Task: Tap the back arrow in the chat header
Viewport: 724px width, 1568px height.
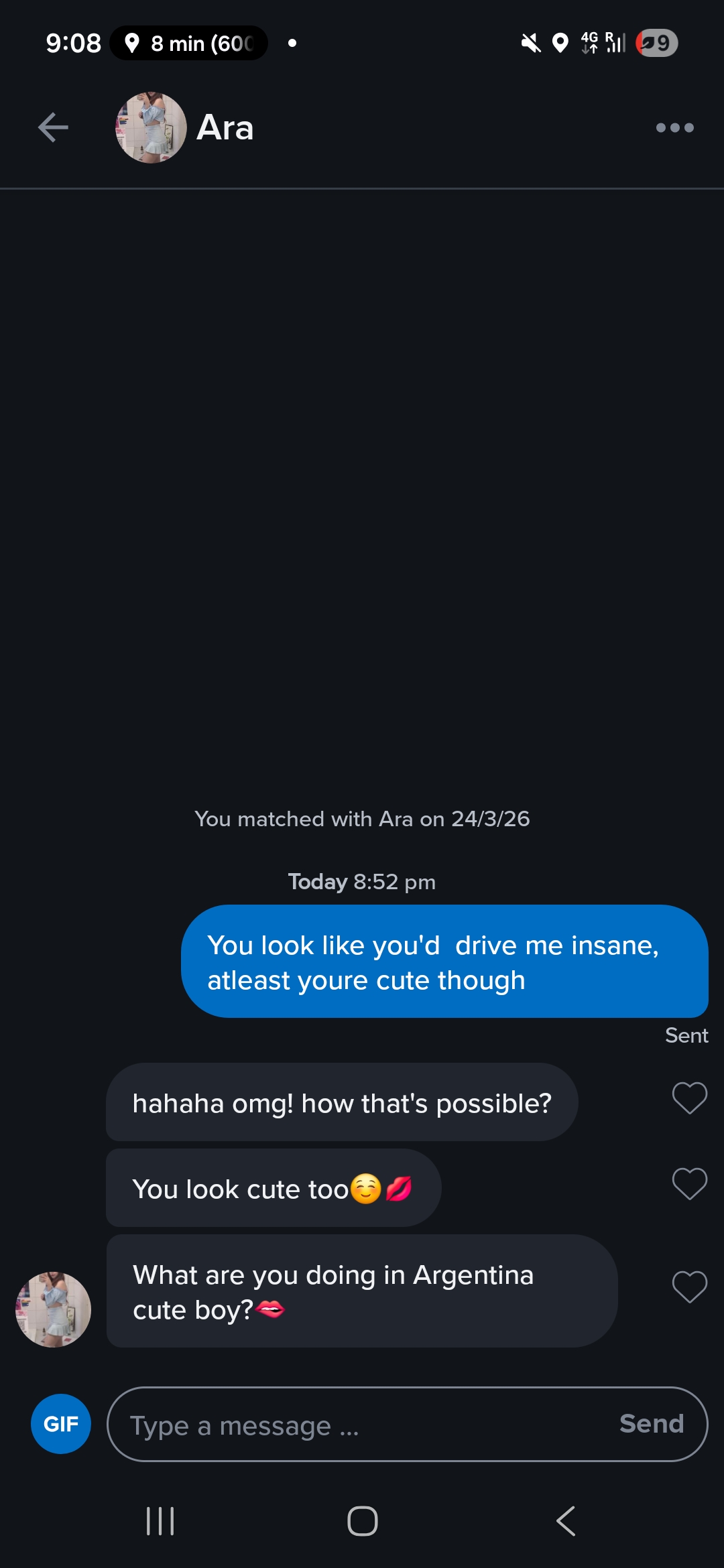Action: click(x=53, y=127)
